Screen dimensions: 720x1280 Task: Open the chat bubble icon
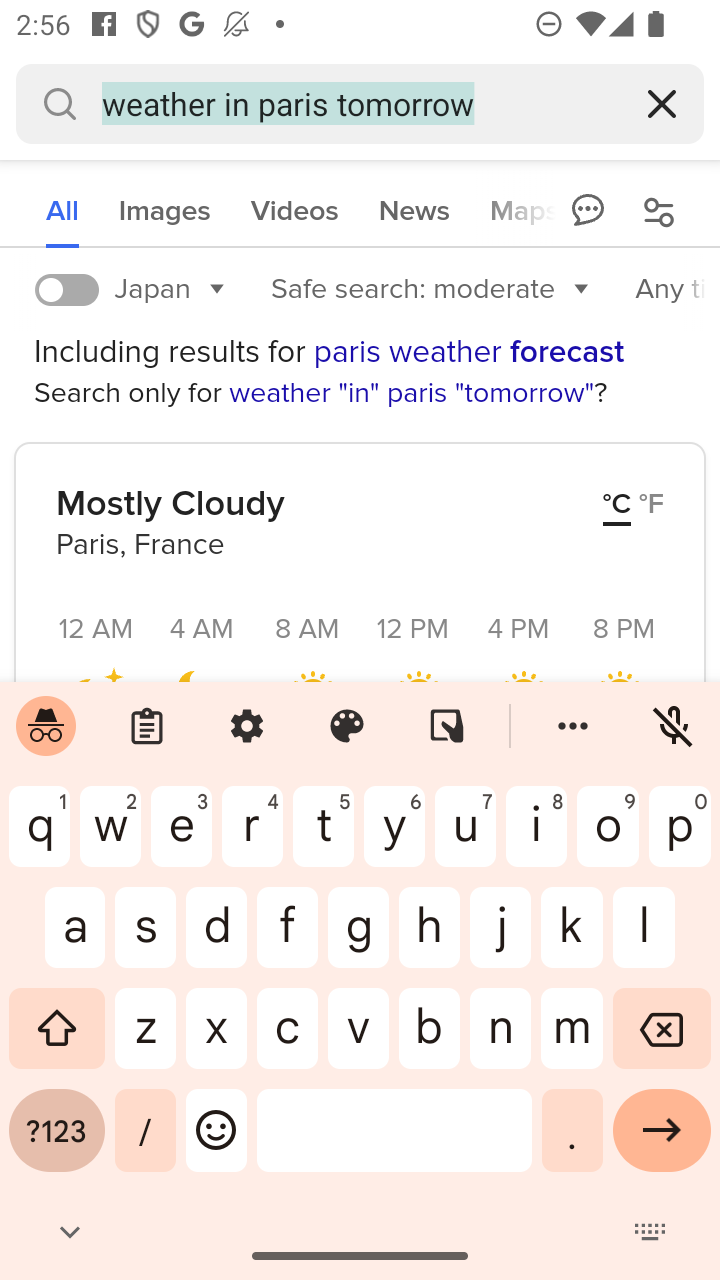pyautogui.click(x=588, y=210)
